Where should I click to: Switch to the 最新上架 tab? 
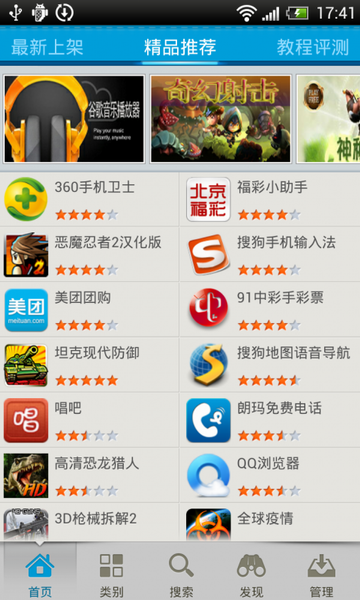coord(47,47)
